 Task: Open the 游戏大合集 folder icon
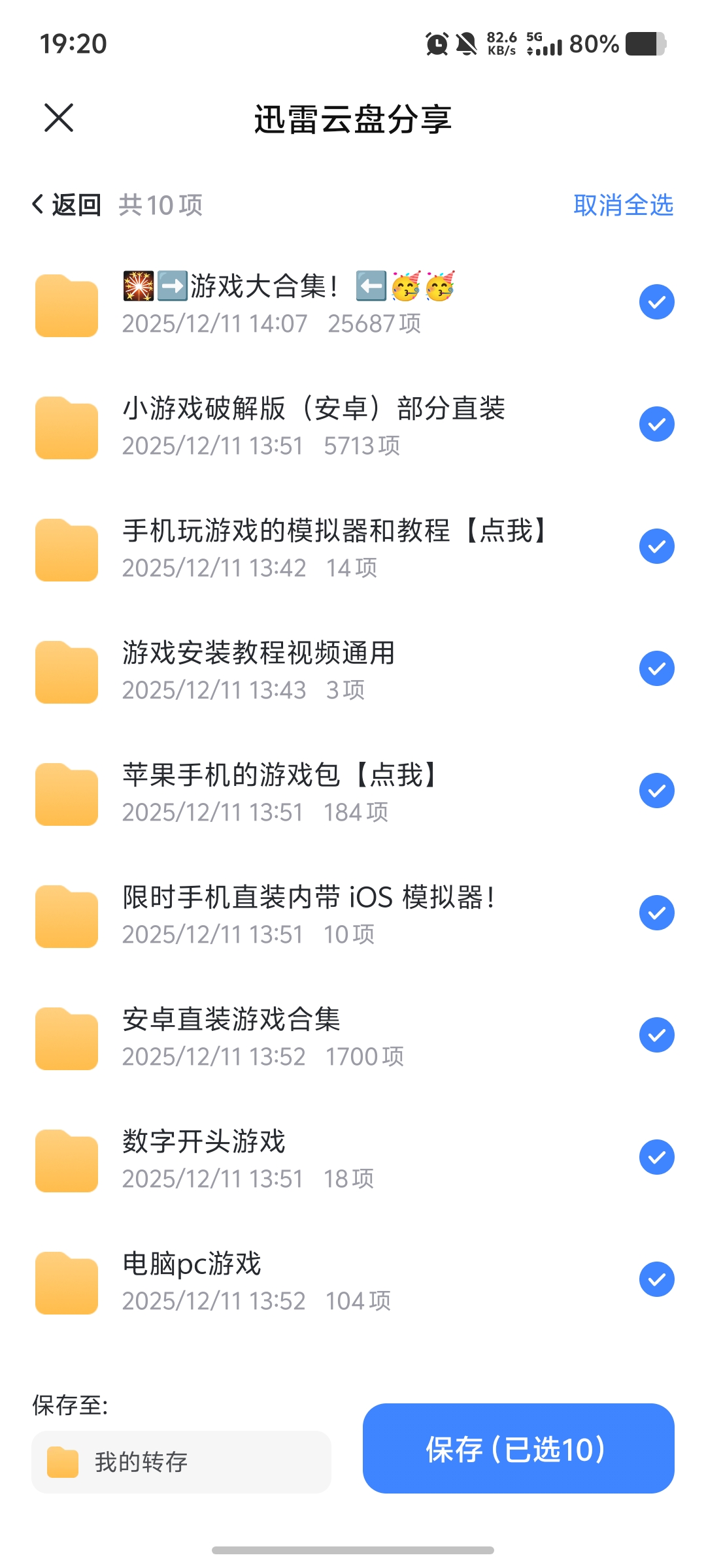point(65,304)
